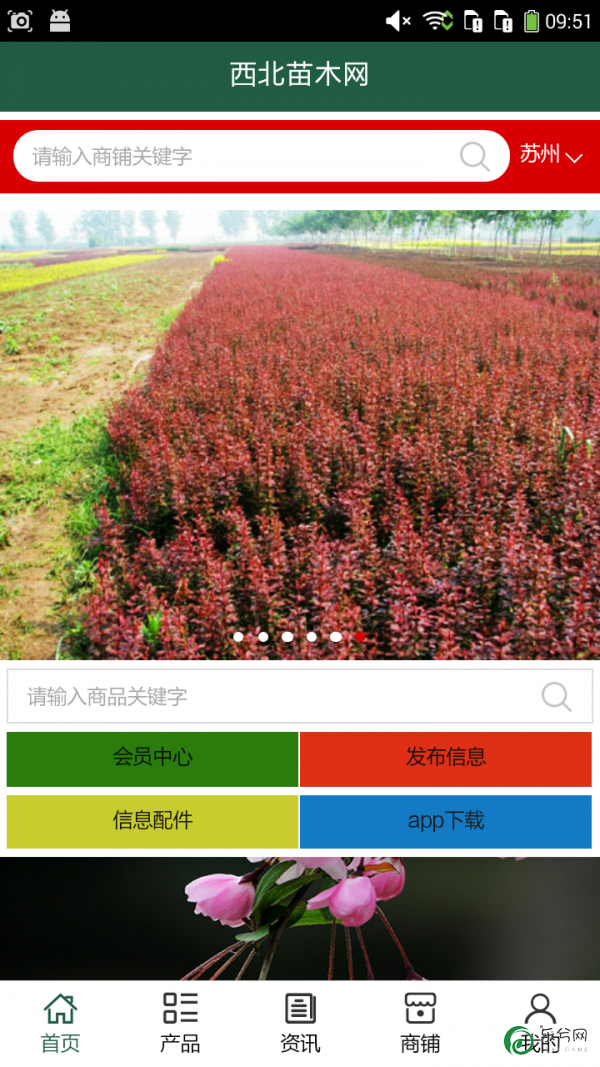Open the 商铺 tab
The width and height of the screenshot is (600, 1067).
[x=420, y=1023]
